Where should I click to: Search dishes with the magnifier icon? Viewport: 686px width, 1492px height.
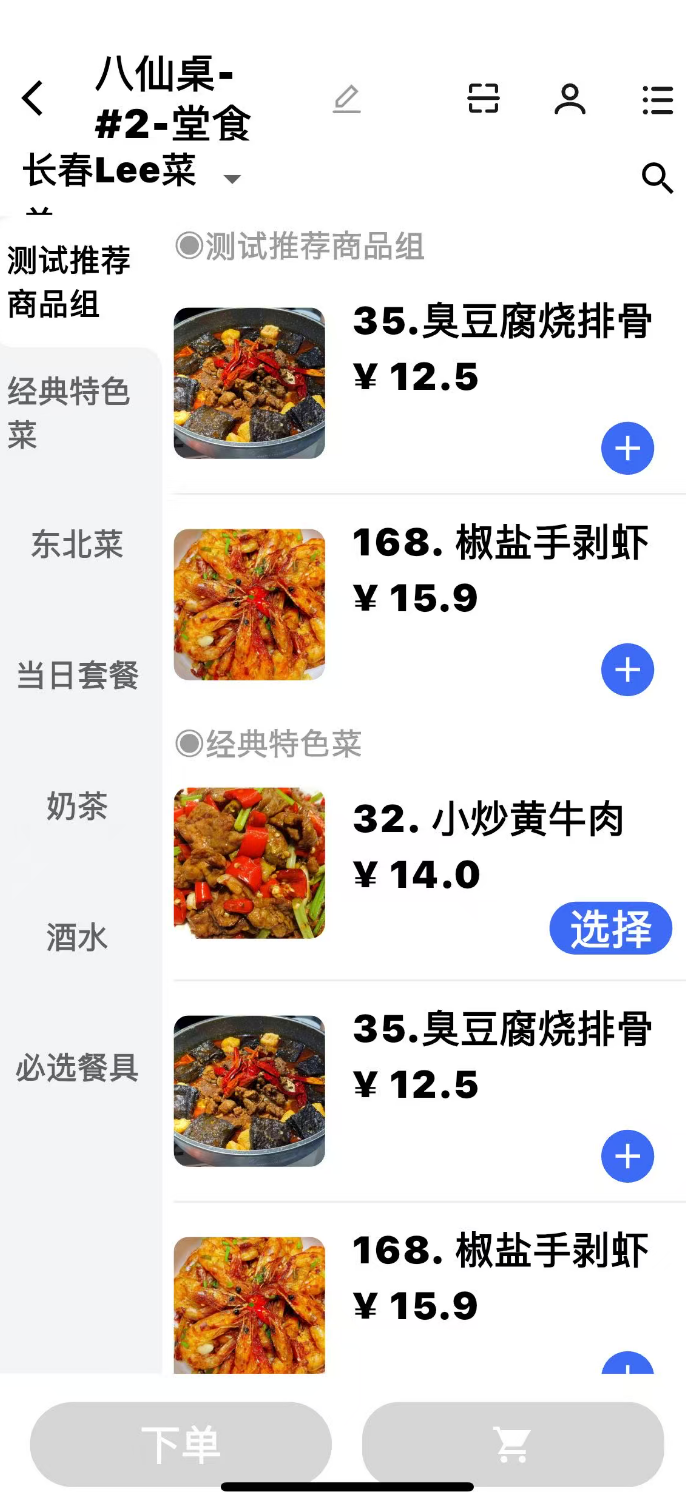click(657, 178)
